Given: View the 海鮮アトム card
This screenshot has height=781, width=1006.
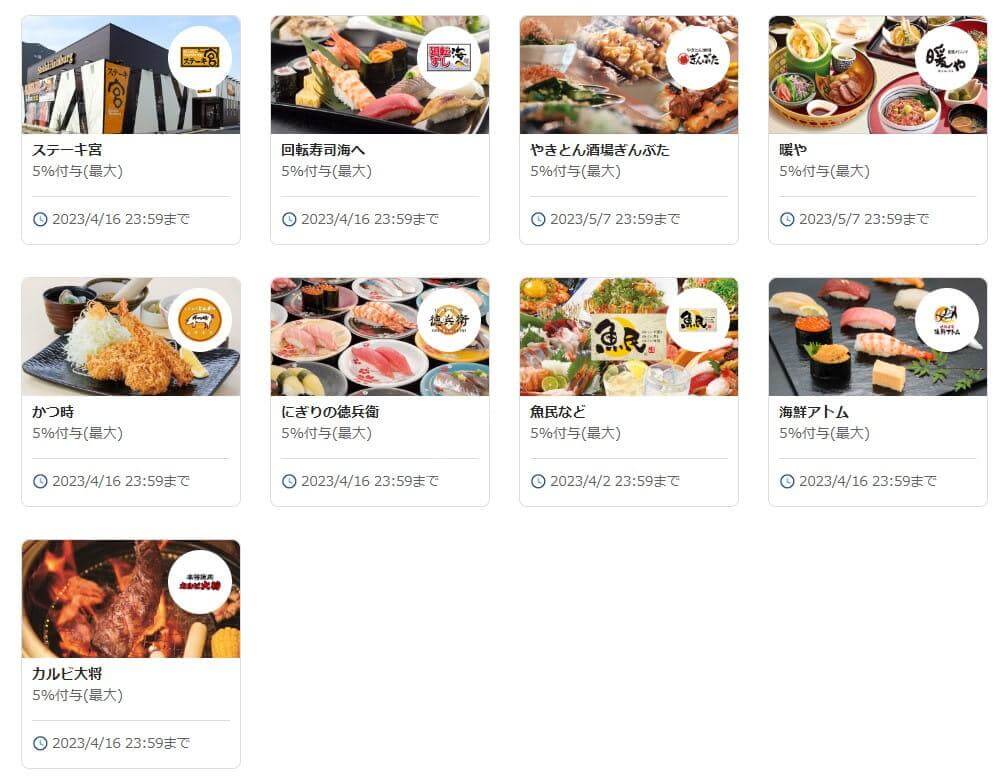Looking at the screenshot, I should [x=877, y=392].
